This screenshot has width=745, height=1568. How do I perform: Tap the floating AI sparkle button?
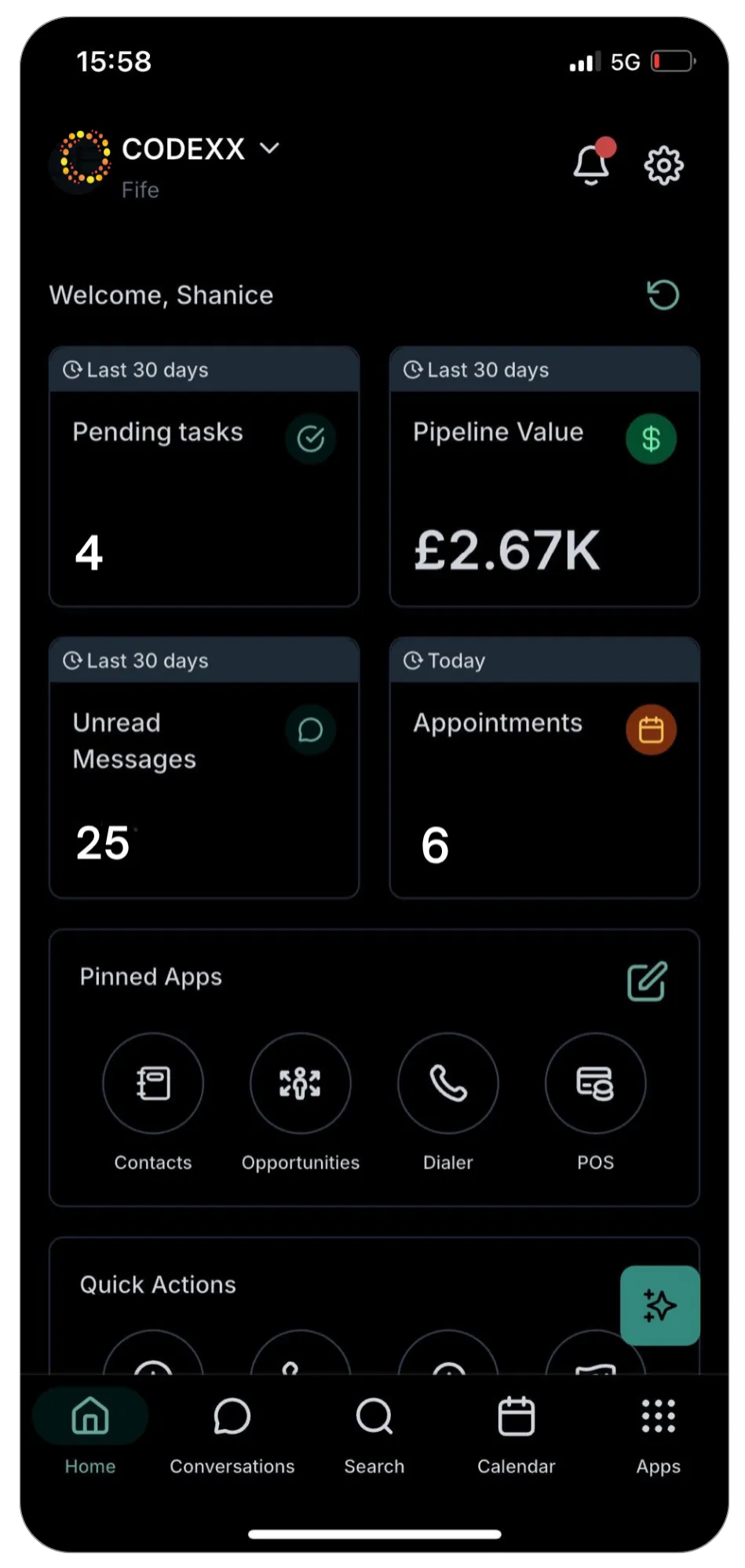659,1305
